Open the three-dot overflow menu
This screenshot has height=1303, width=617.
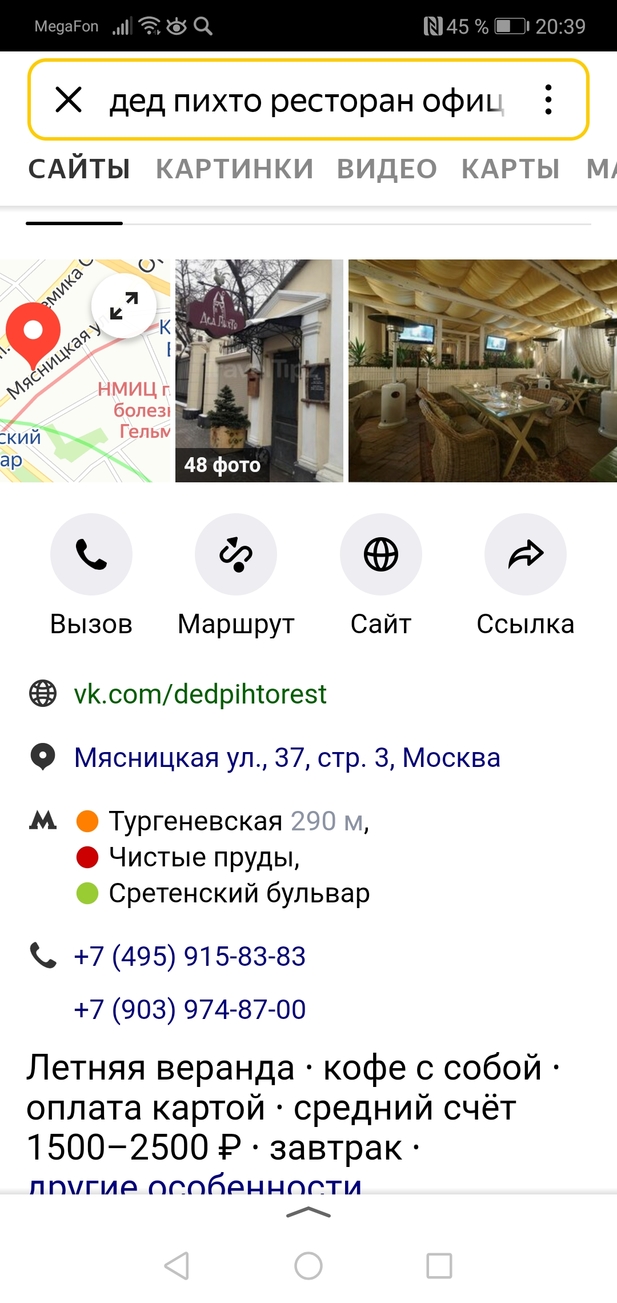coord(547,99)
